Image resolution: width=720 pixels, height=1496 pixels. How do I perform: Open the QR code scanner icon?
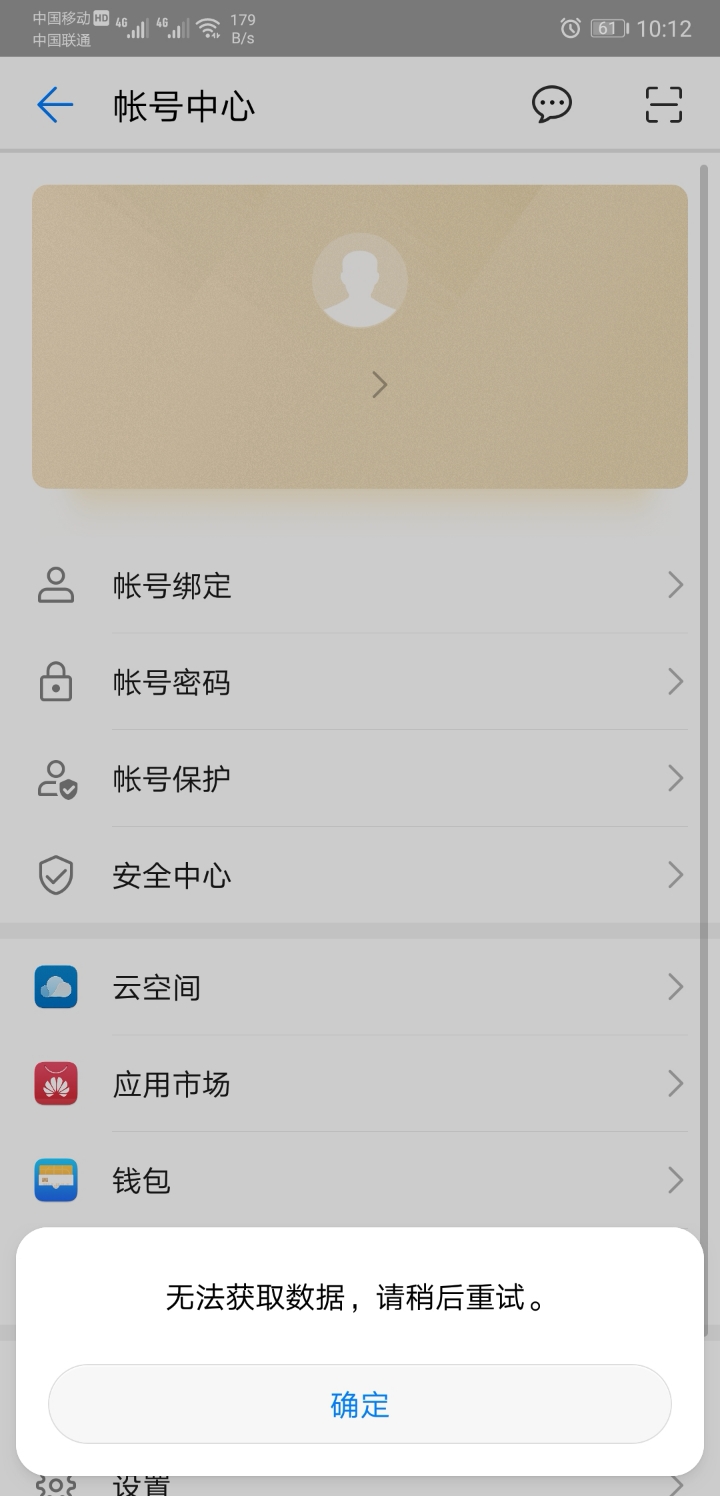tap(663, 103)
